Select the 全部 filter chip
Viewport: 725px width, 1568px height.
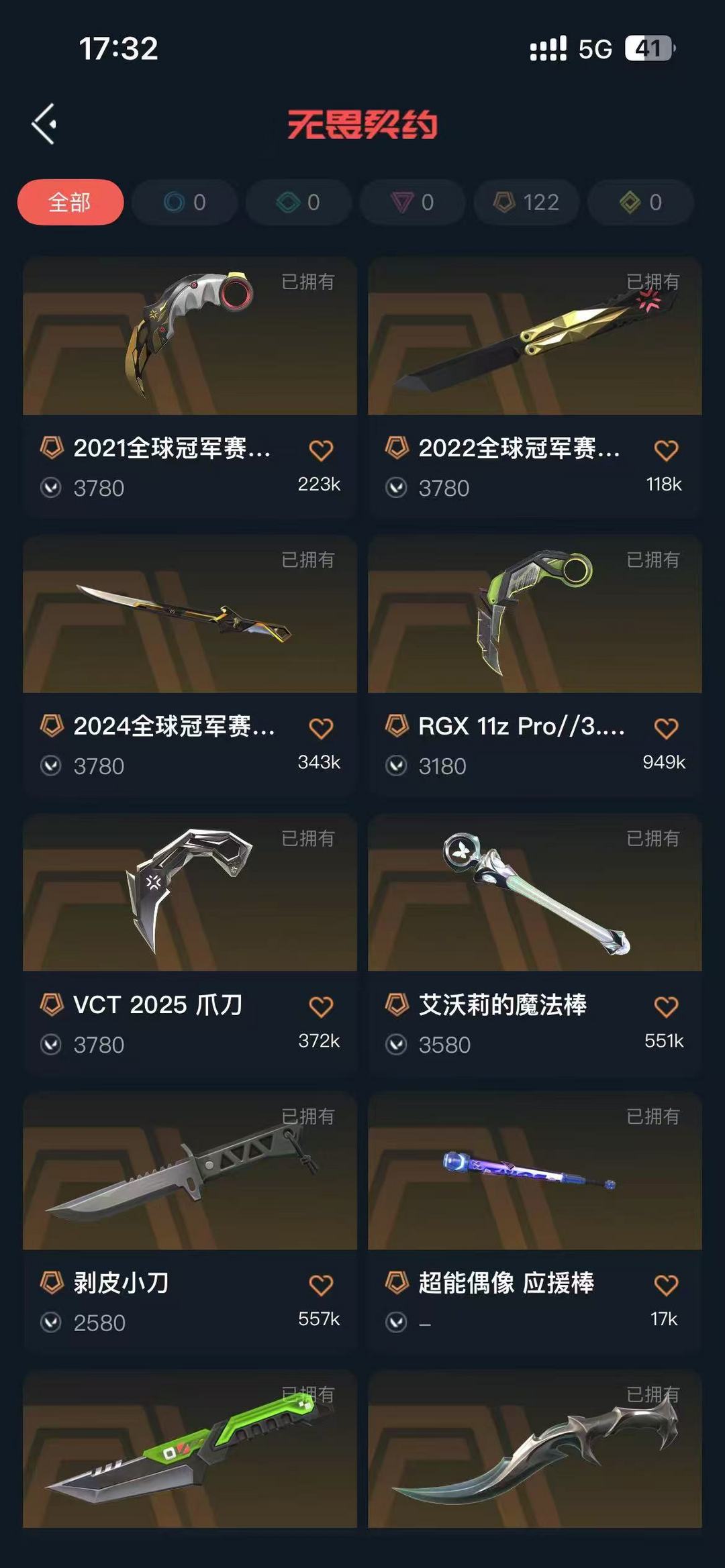tap(70, 202)
